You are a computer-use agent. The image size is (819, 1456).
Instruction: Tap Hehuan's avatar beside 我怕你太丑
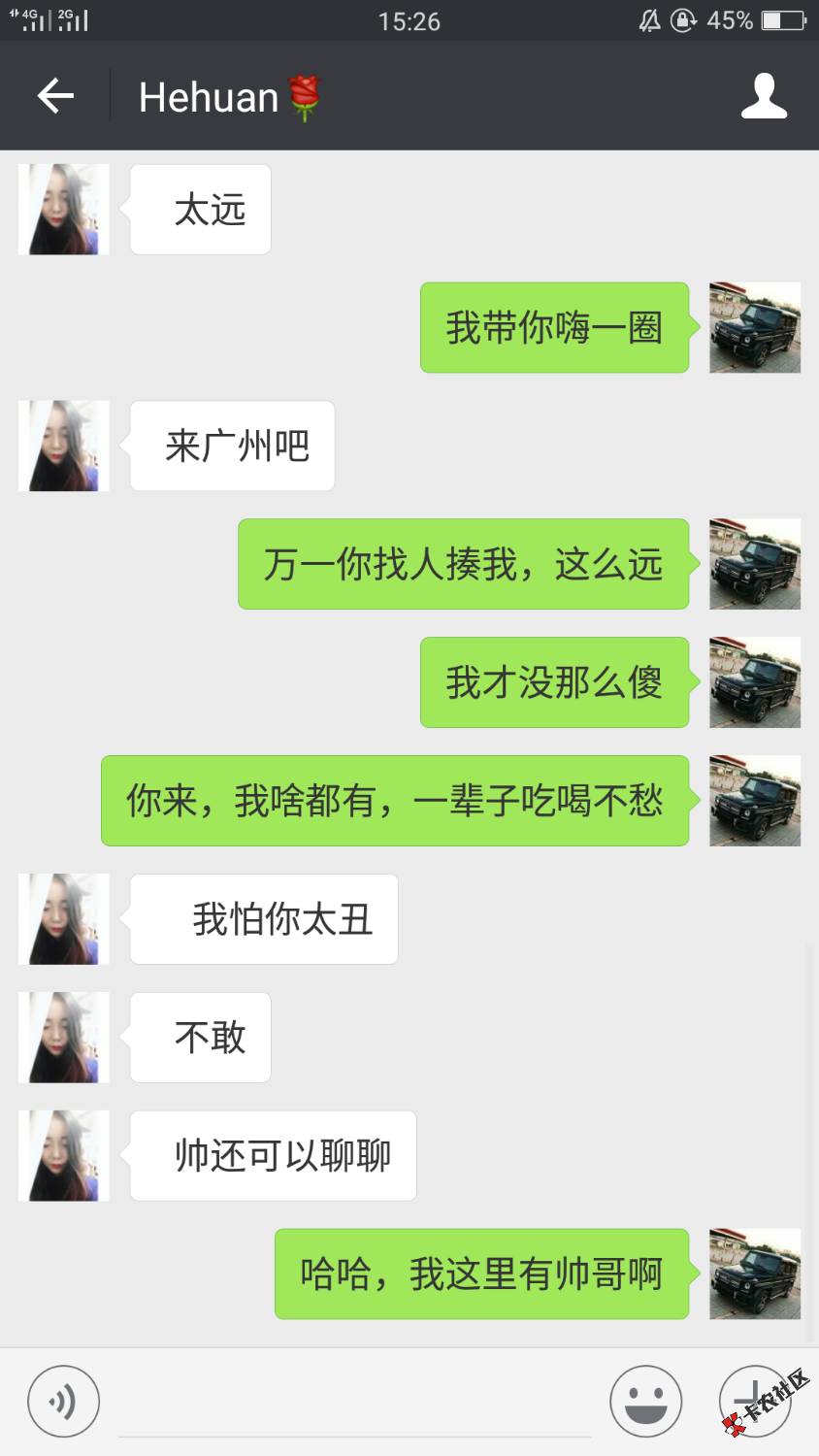coord(64,919)
